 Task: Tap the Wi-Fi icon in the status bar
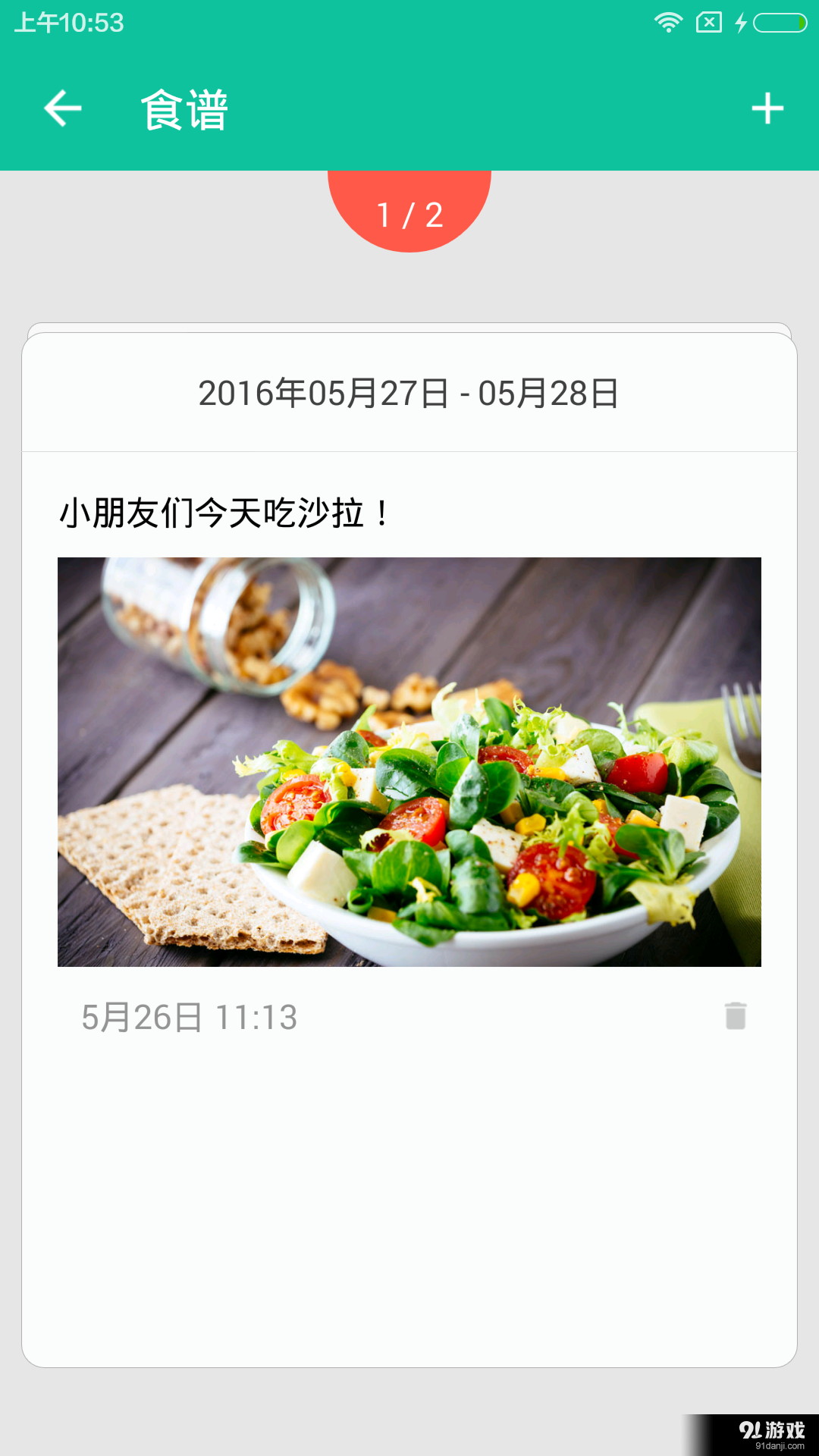[667, 23]
